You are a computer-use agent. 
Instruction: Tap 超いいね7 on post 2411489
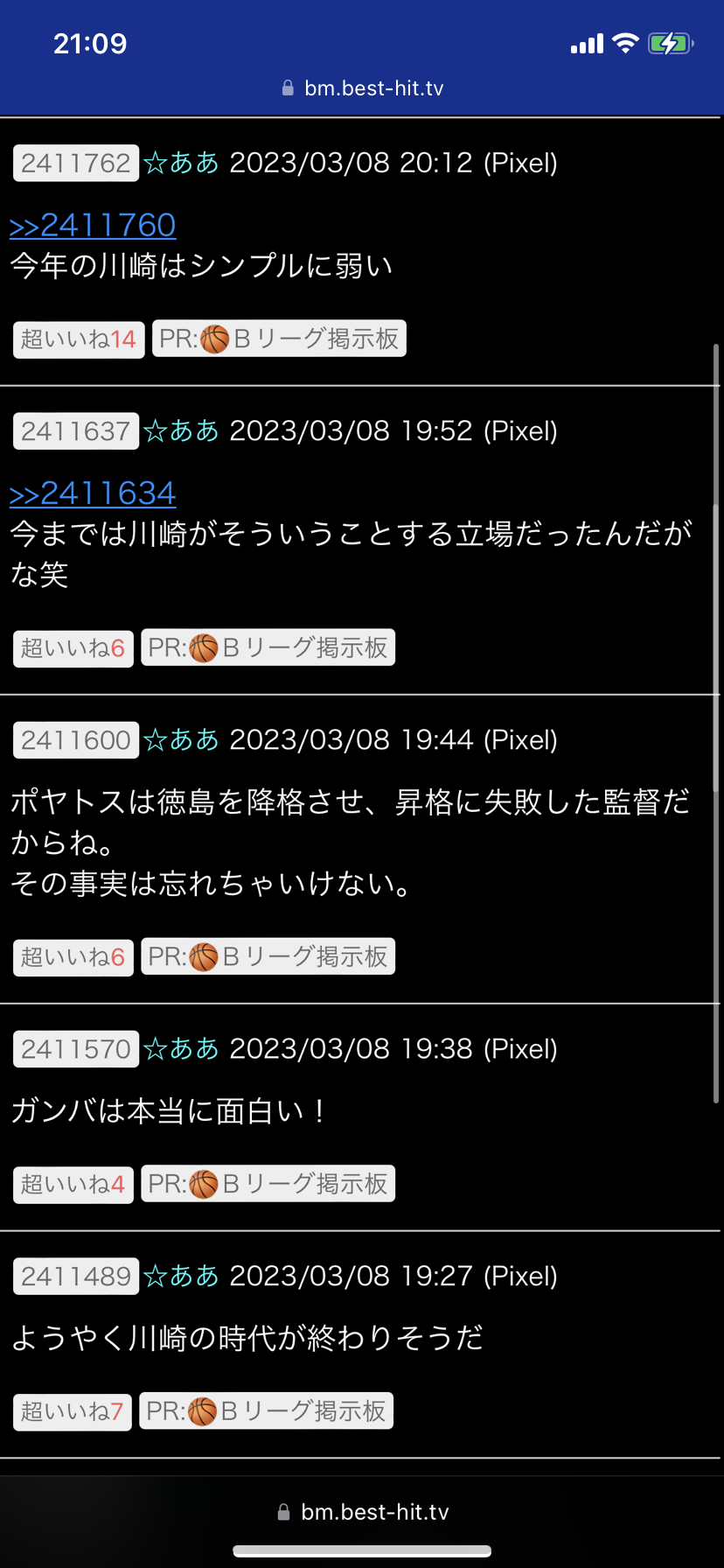click(73, 1411)
